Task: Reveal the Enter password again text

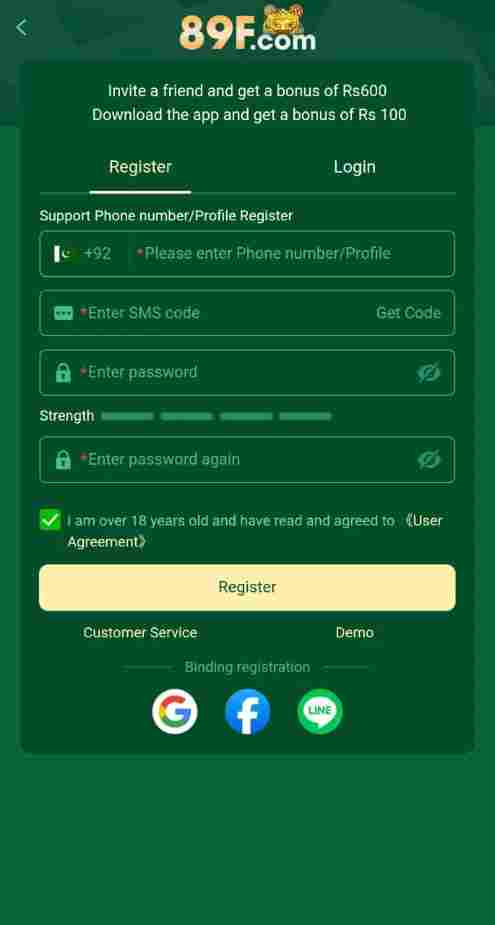Action: point(428,460)
